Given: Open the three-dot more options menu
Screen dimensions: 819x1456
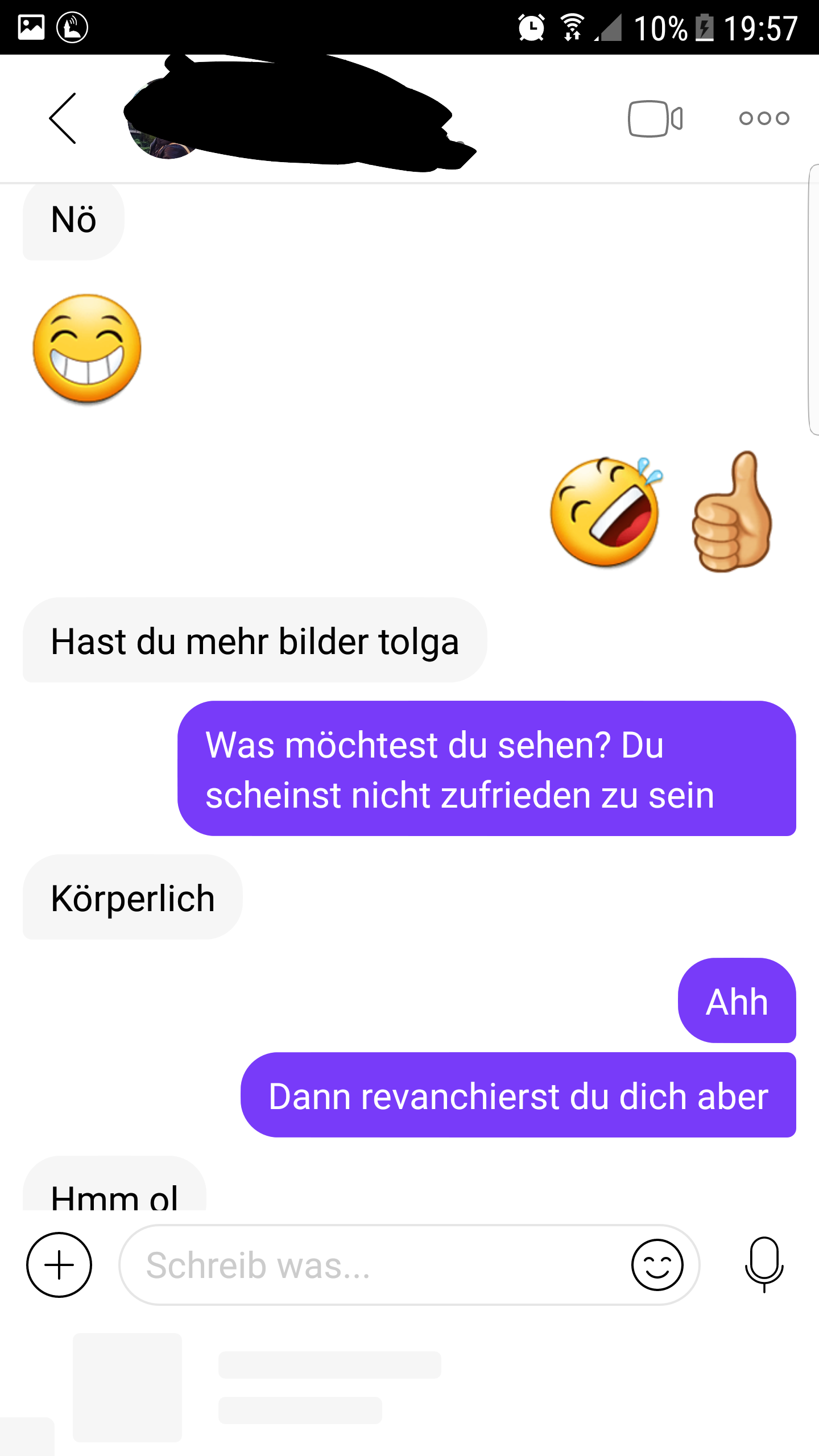Looking at the screenshot, I should click(763, 118).
